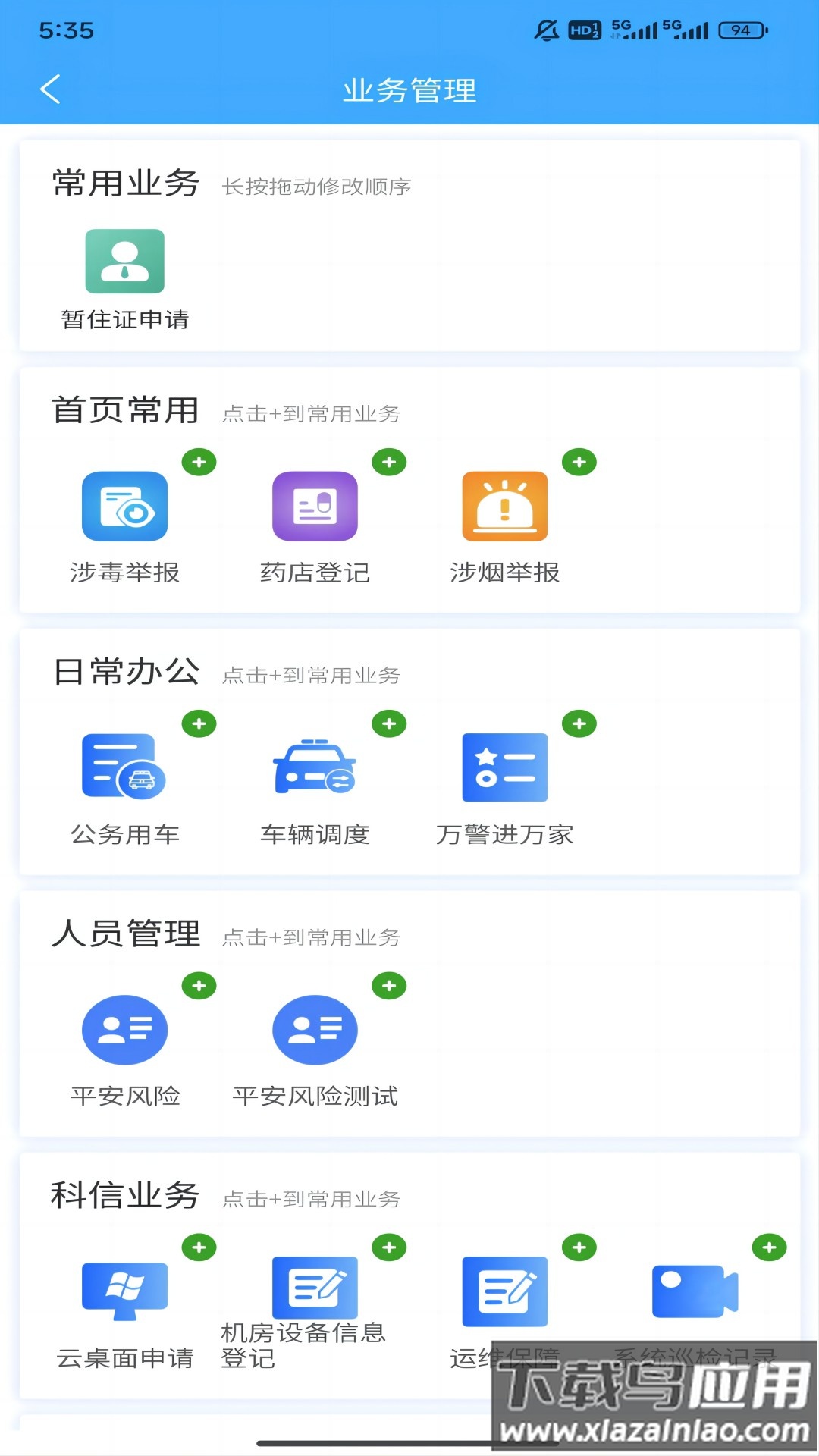Open the 机房设备信息登记 icon

(315, 1289)
